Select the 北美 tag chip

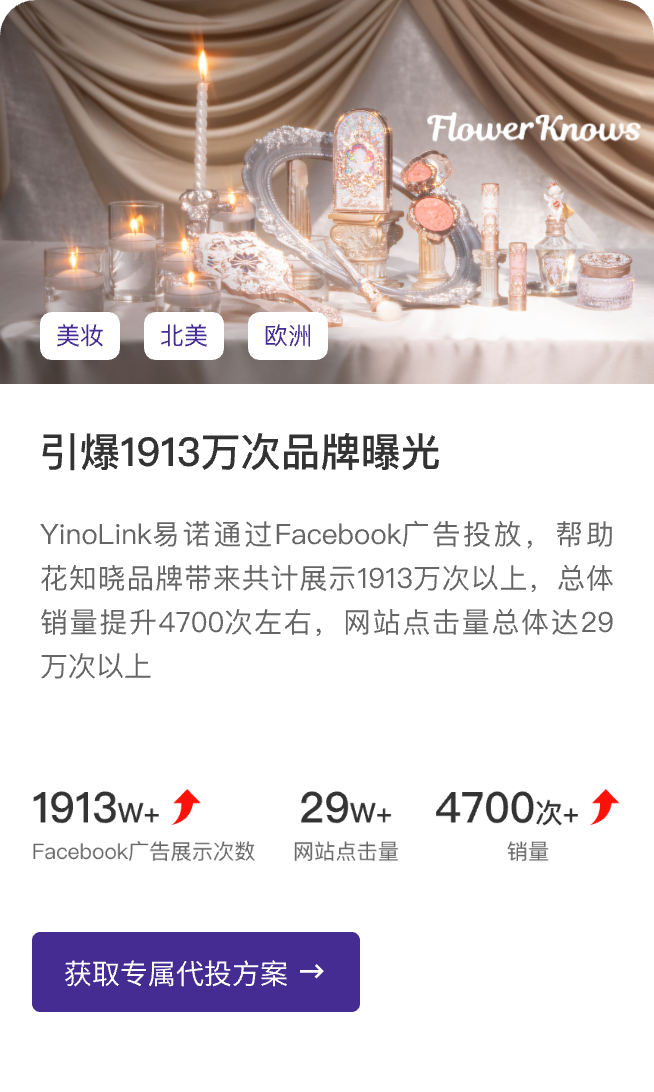[x=184, y=336]
